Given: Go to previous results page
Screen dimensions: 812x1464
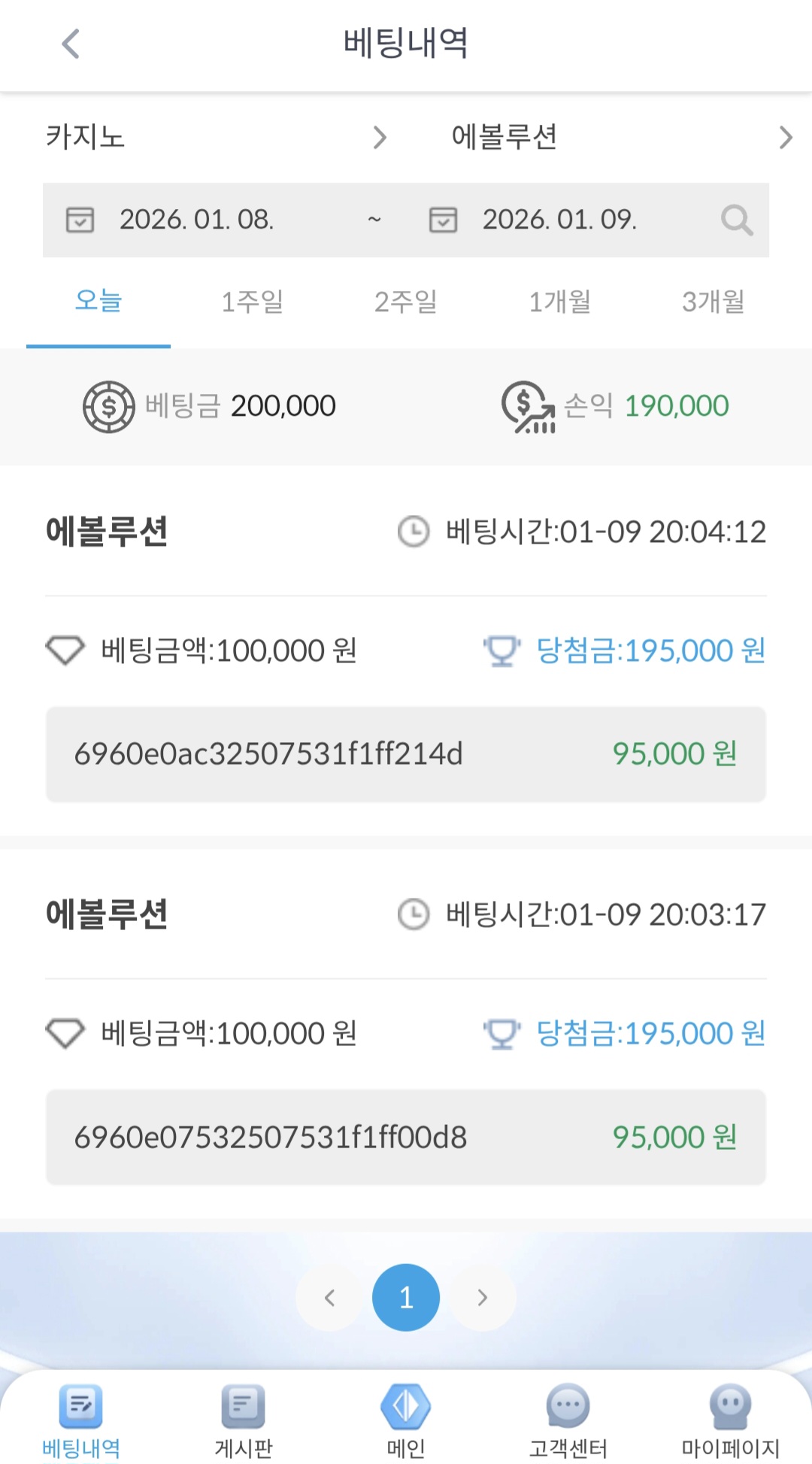Looking at the screenshot, I should tap(329, 1298).
